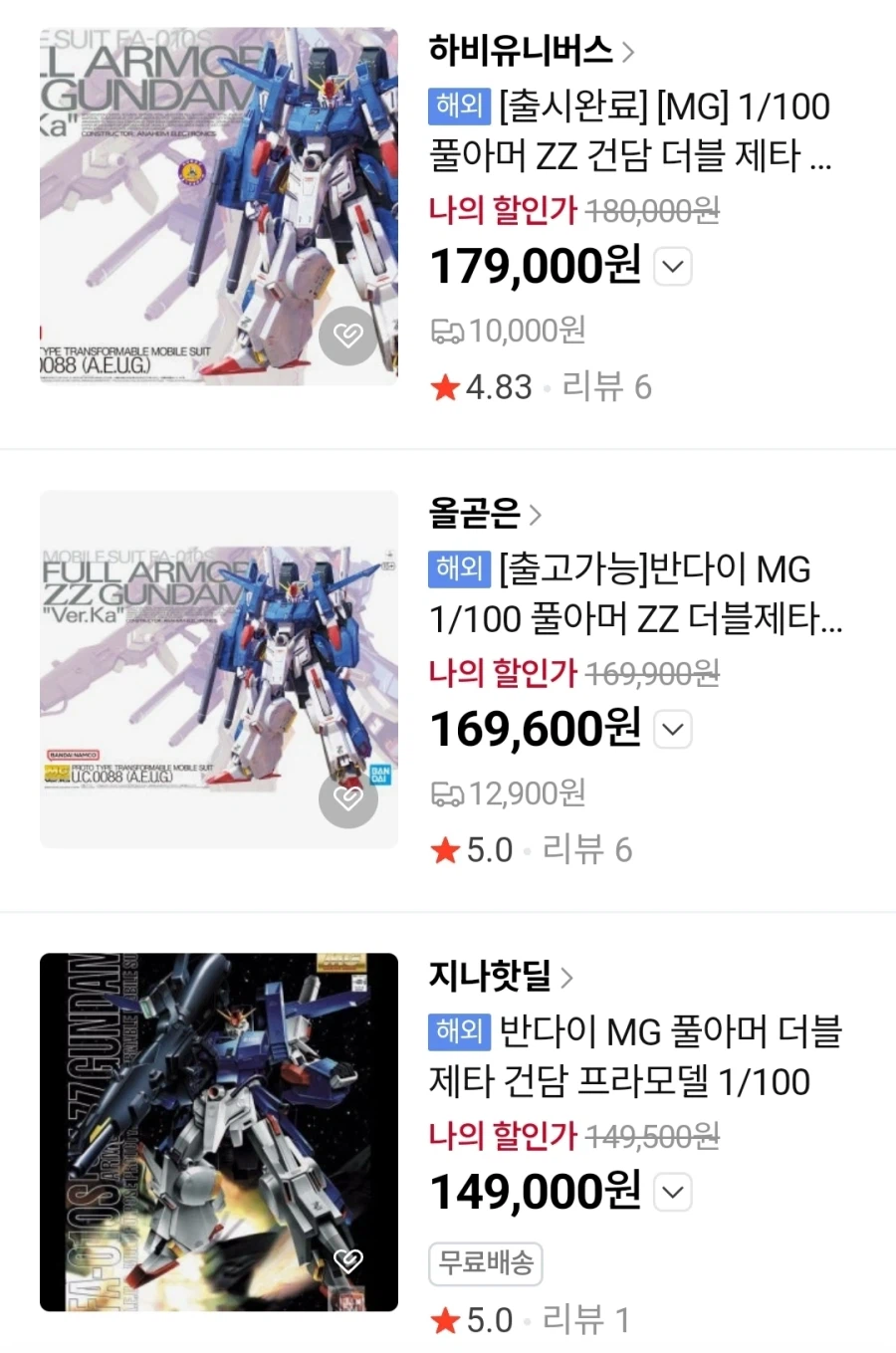
Task: Favorite the 하비유니버스 product with the heart
Action: (x=347, y=337)
